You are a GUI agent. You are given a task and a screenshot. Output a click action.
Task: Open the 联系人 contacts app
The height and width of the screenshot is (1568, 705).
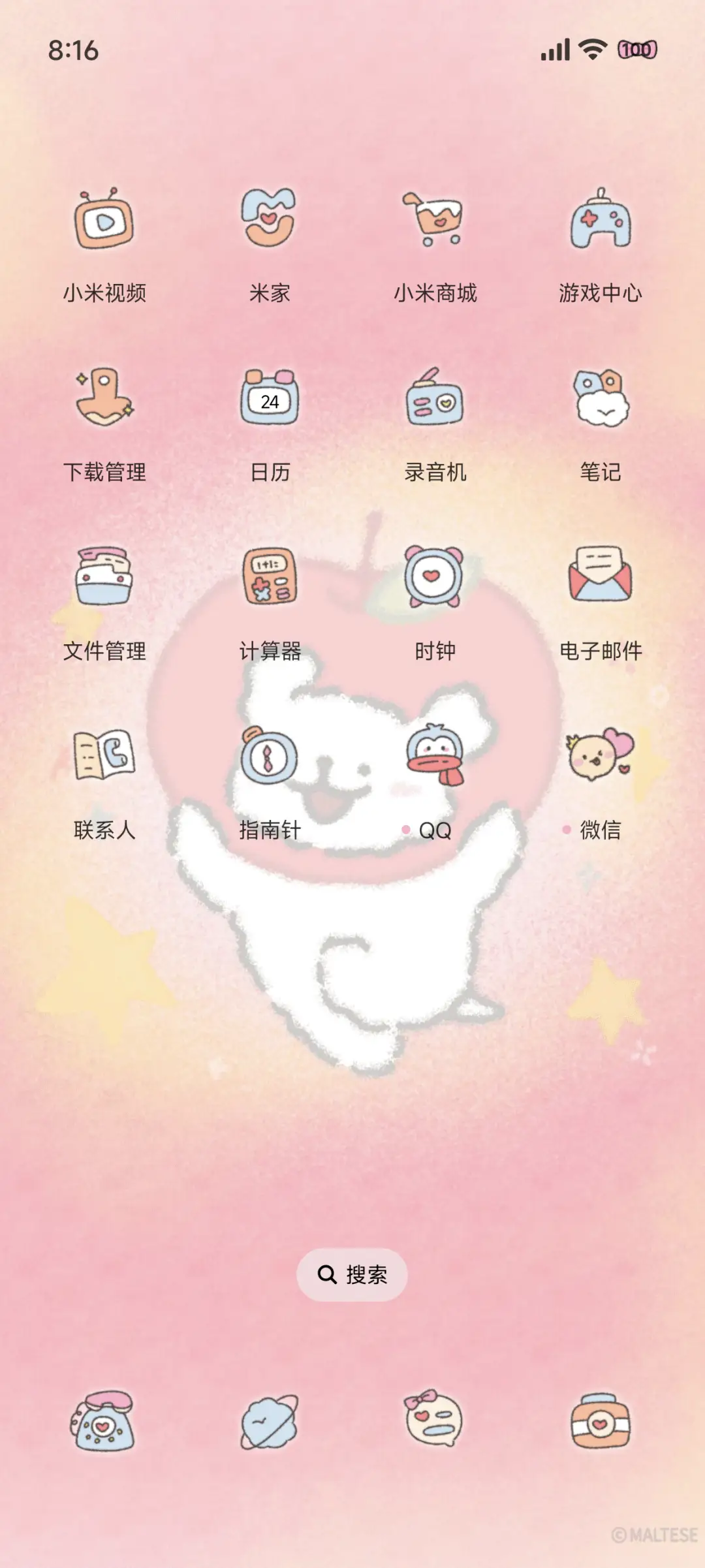point(104,760)
